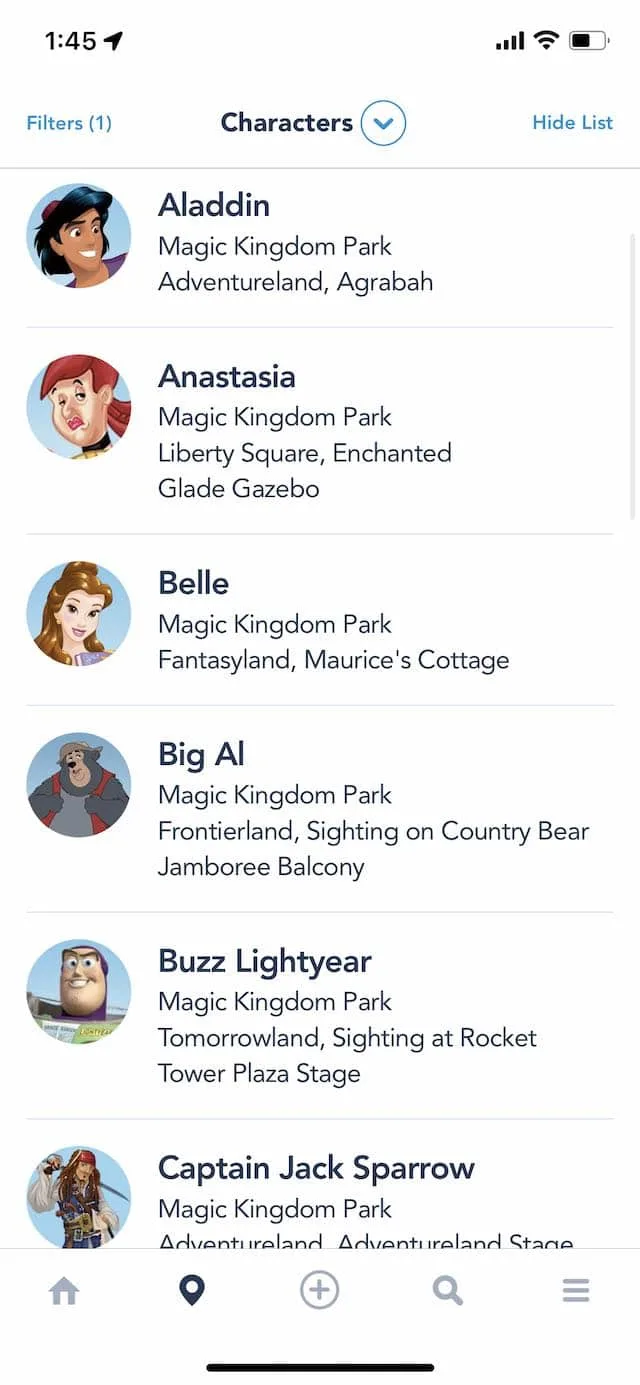640x1385 pixels.
Task: Open the Filters (1) options
Action: pyautogui.click(x=69, y=123)
